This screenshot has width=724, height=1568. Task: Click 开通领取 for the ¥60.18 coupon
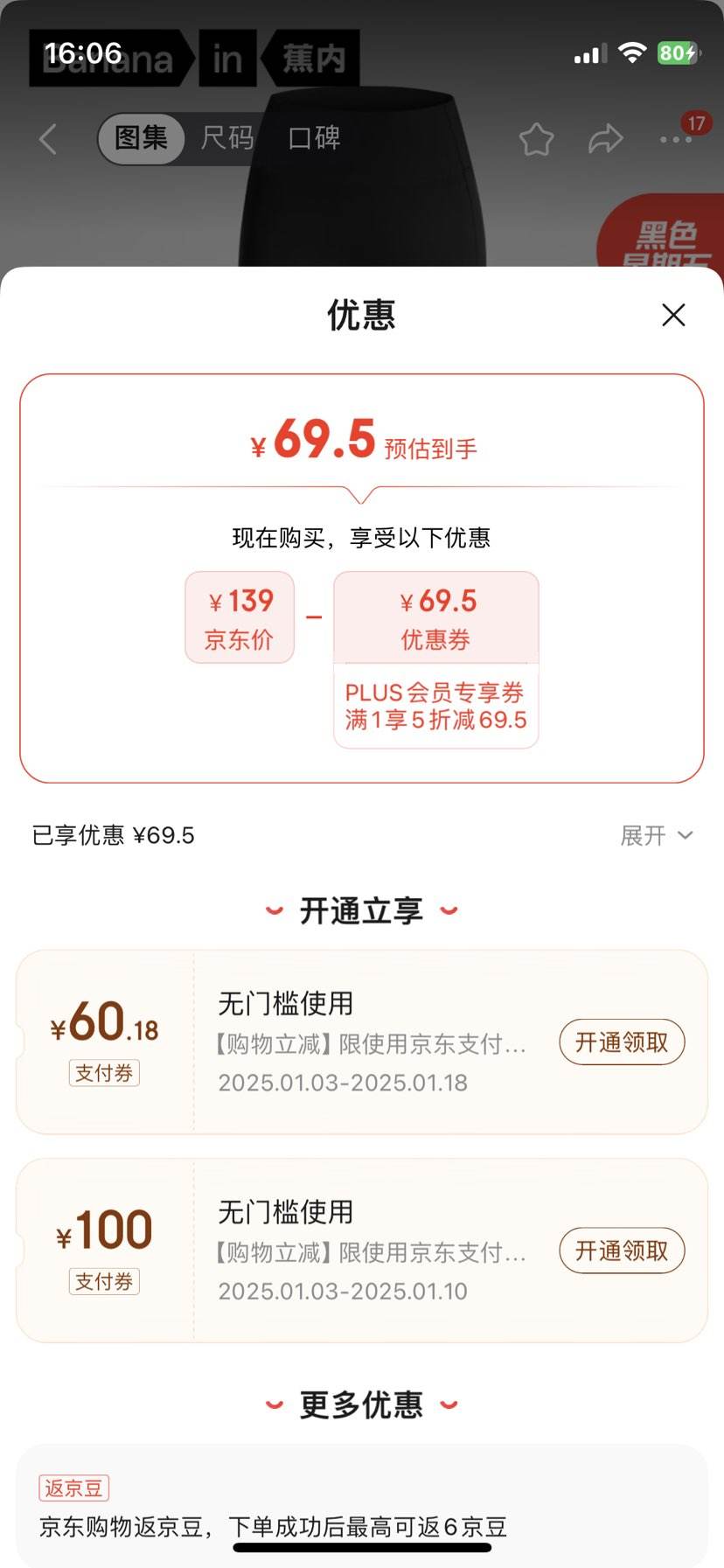(x=622, y=1042)
